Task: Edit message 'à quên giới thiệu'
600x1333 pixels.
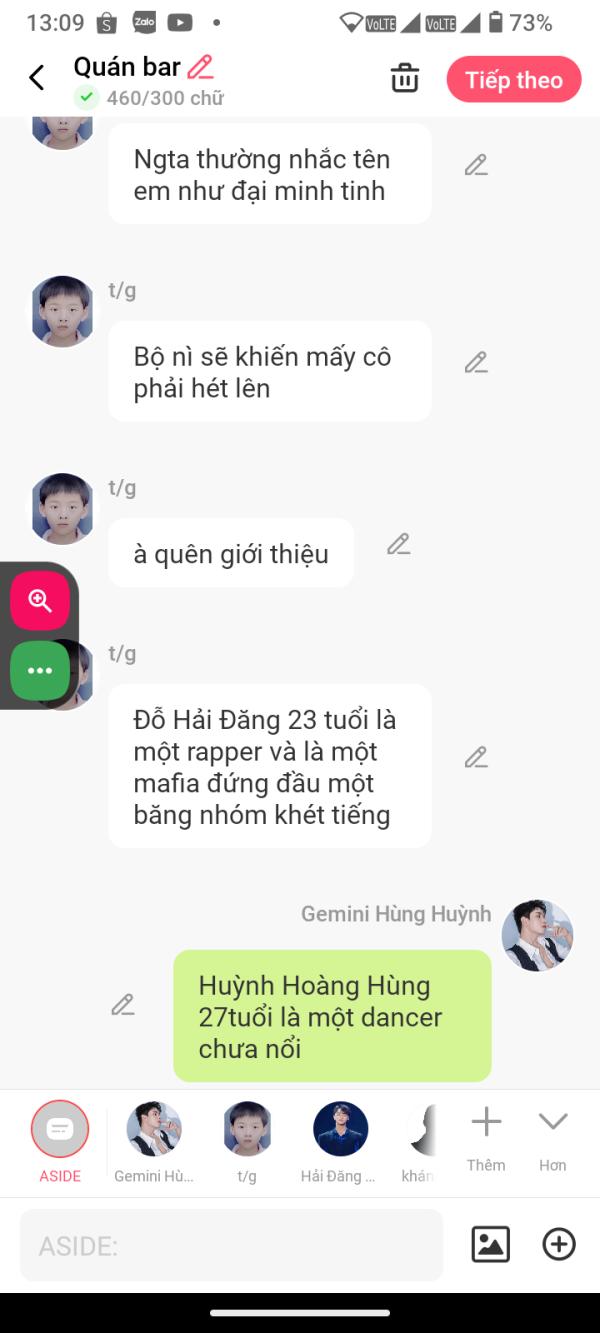Action: pos(399,544)
